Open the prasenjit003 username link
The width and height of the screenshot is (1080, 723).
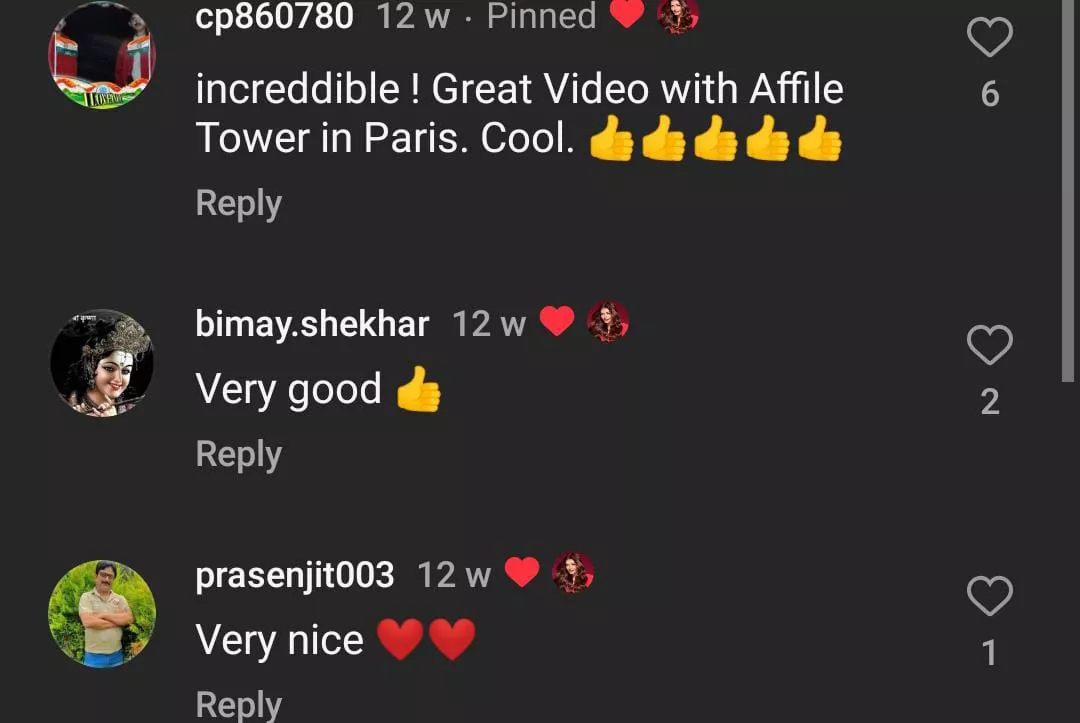tap(294, 575)
